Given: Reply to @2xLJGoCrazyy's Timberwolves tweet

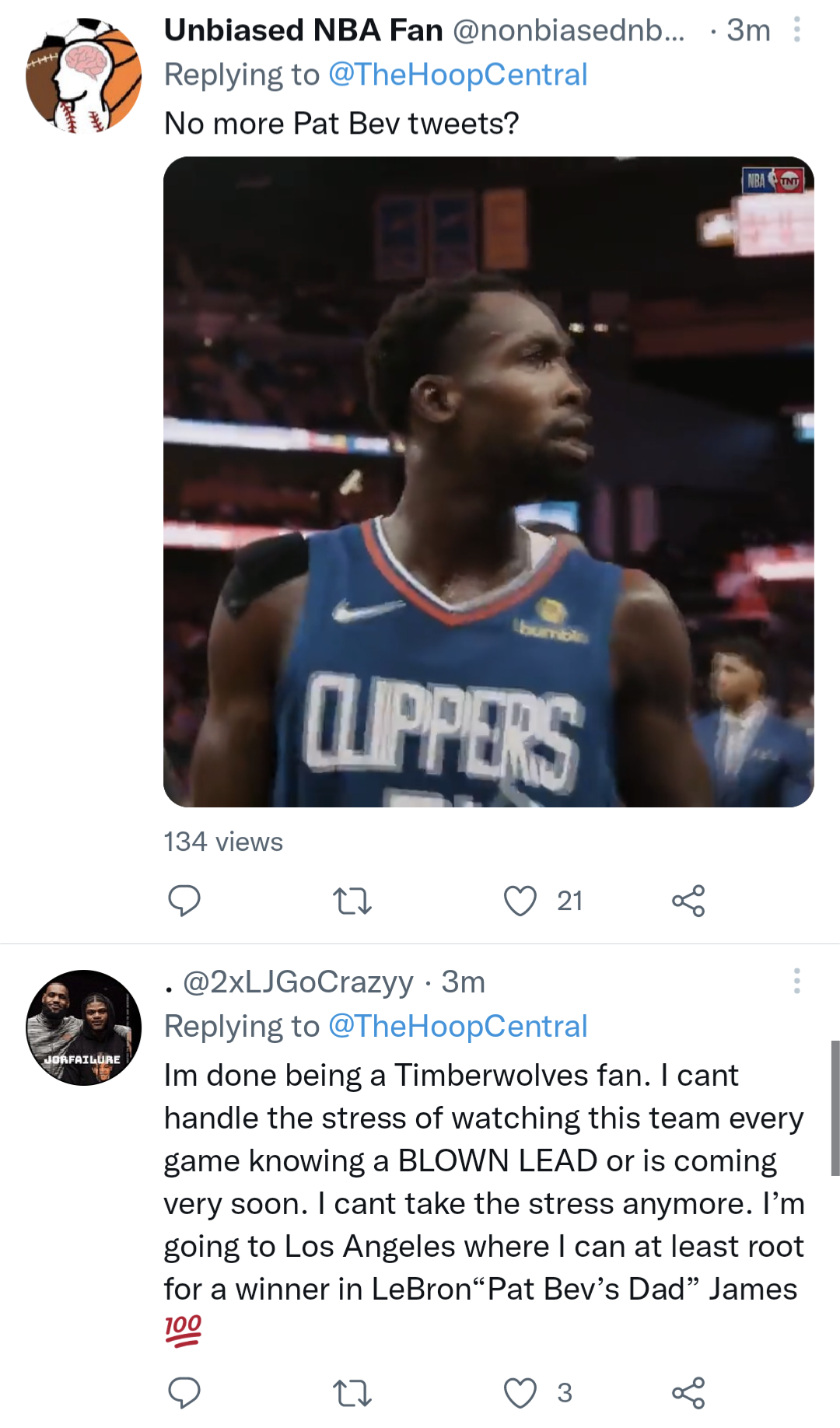Looking at the screenshot, I should 185,1389.
